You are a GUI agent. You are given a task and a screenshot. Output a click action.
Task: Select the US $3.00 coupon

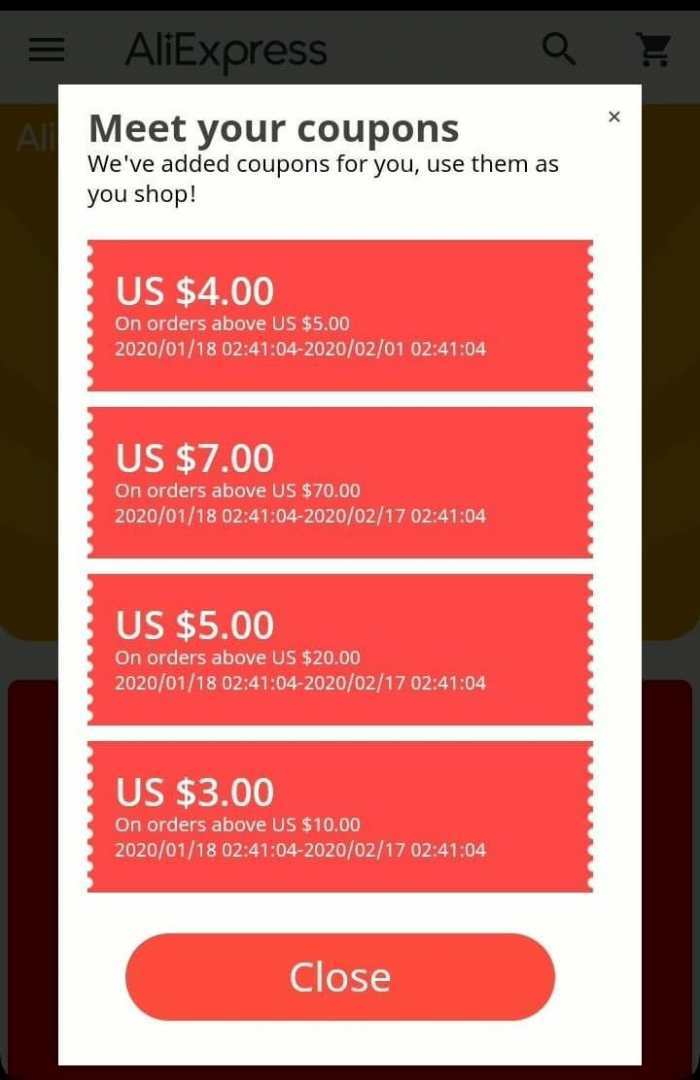pyautogui.click(x=340, y=816)
